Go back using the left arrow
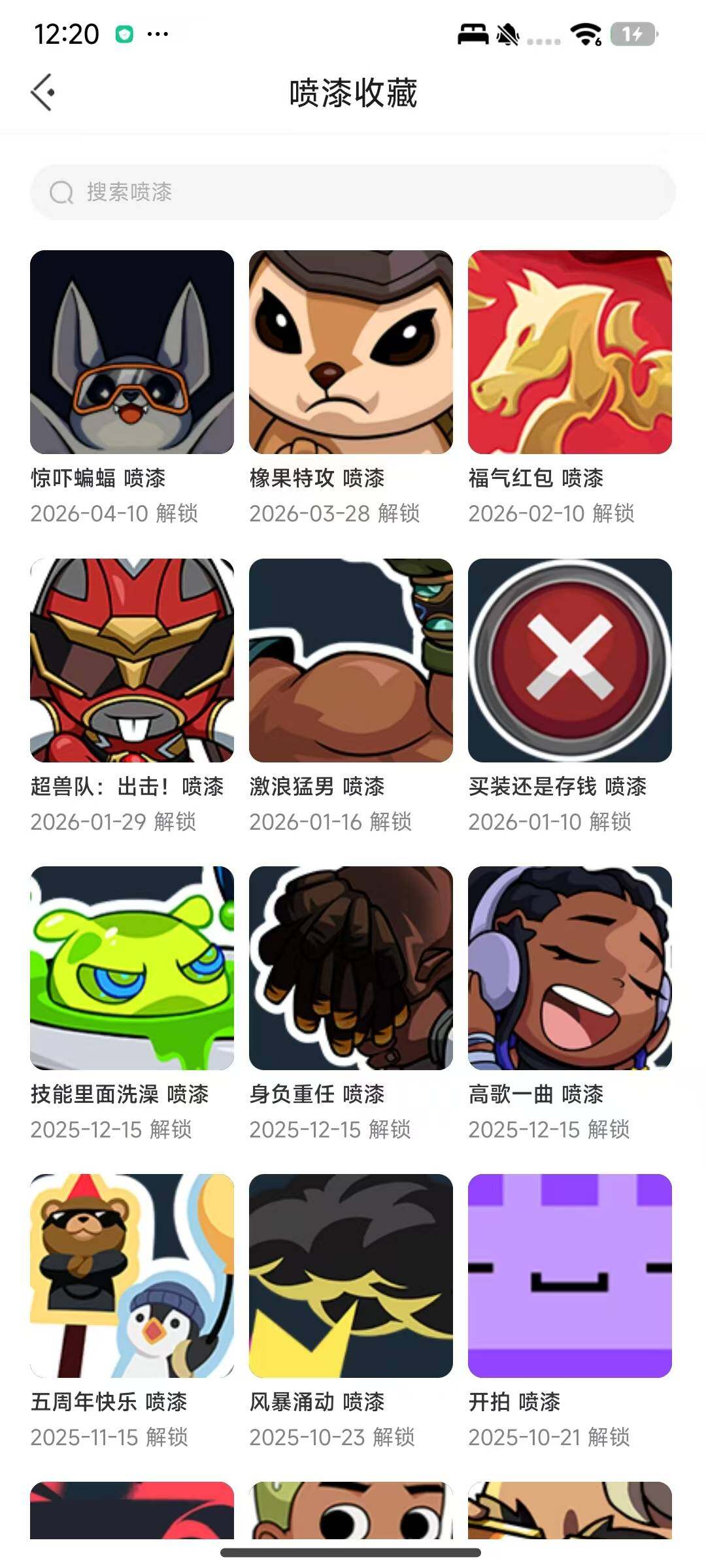This screenshot has height=1568, width=706. [44, 91]
